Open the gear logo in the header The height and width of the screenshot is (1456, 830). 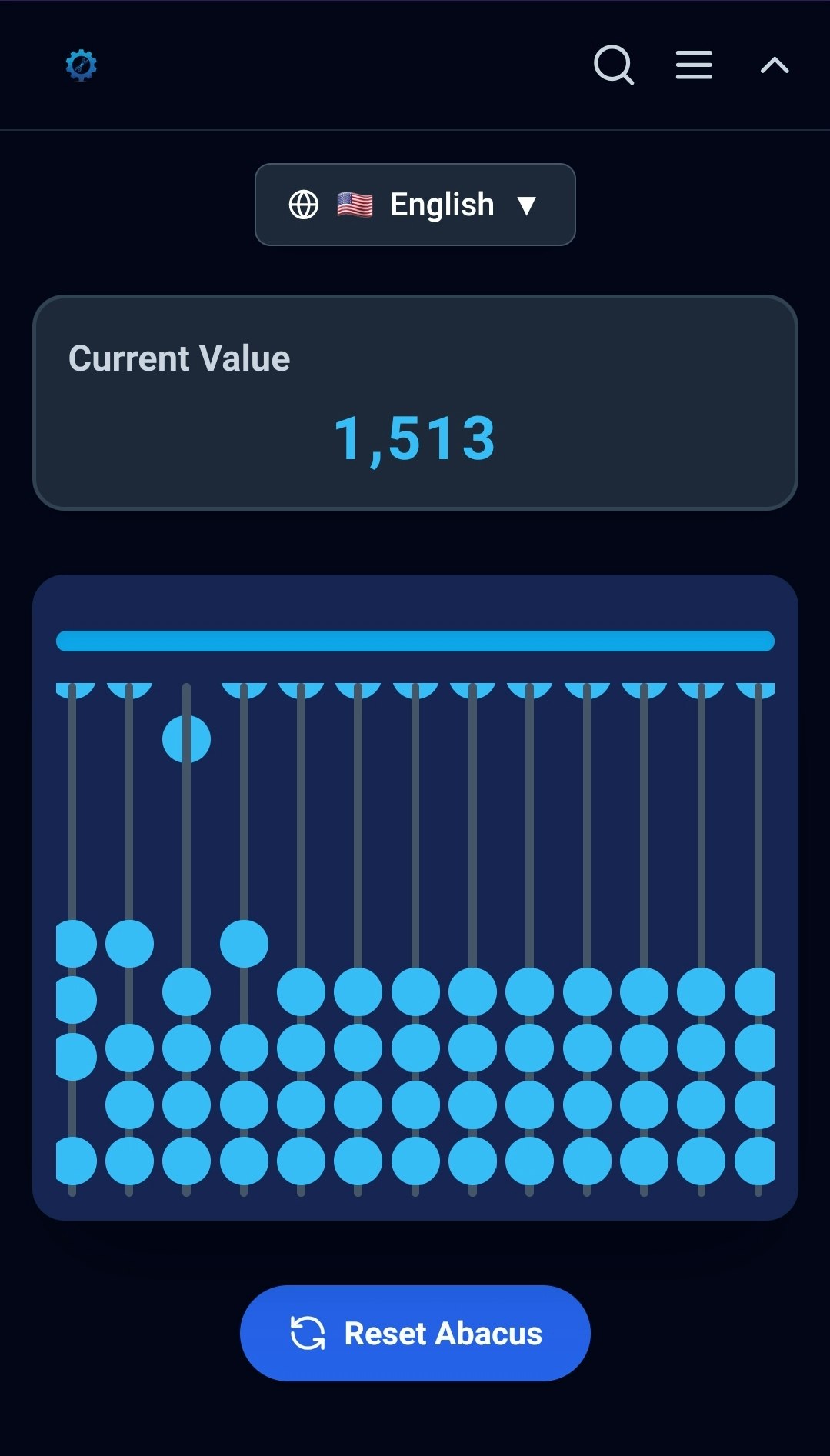tap(81, 65)
